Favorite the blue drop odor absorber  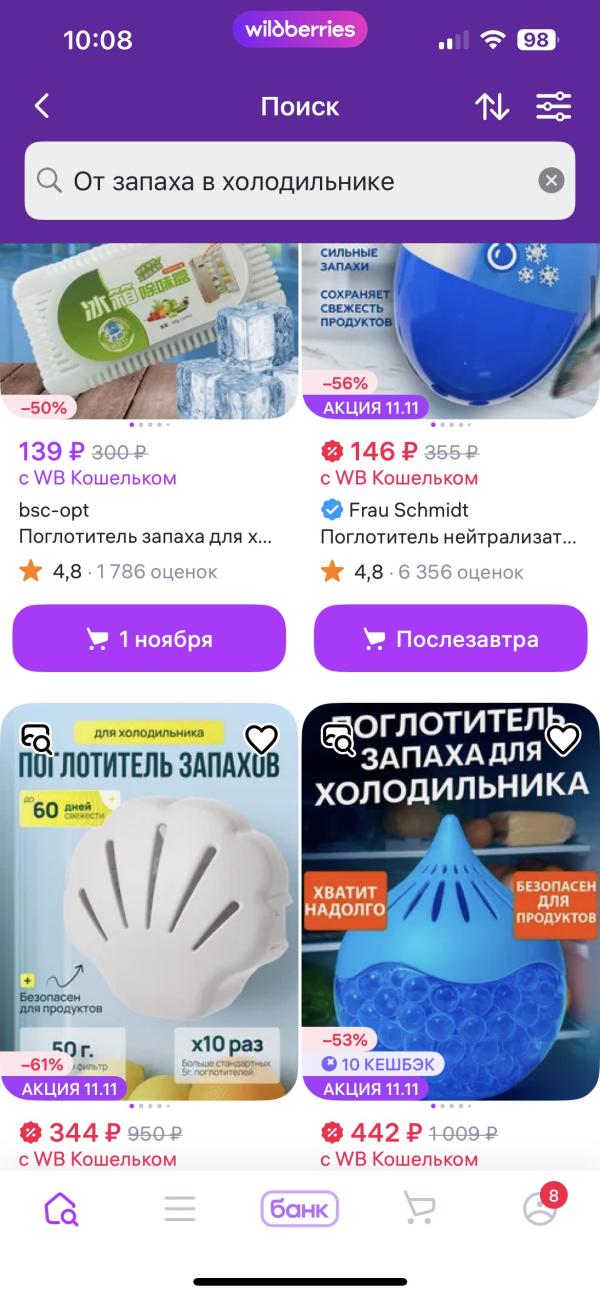(563, 740)
